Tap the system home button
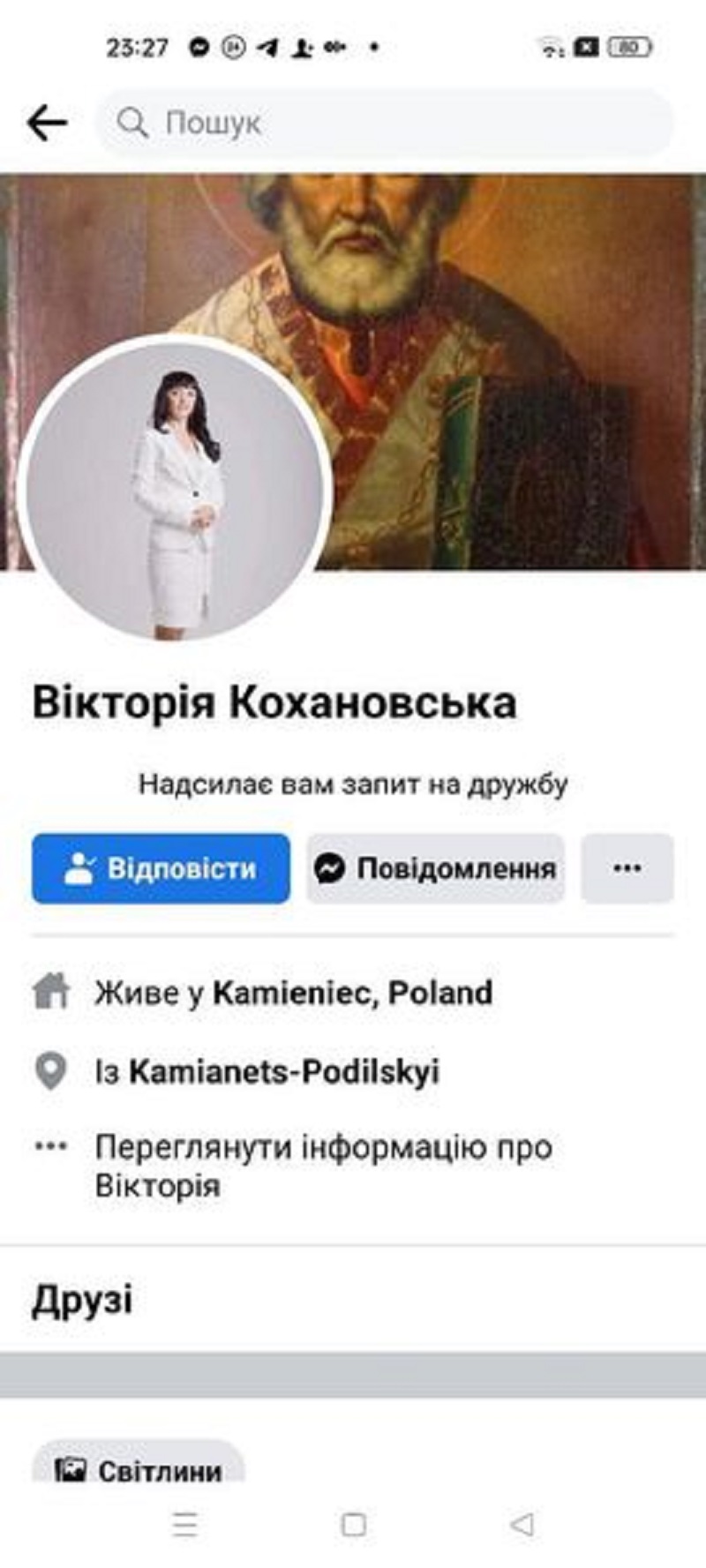 [x=353, y=1524]
